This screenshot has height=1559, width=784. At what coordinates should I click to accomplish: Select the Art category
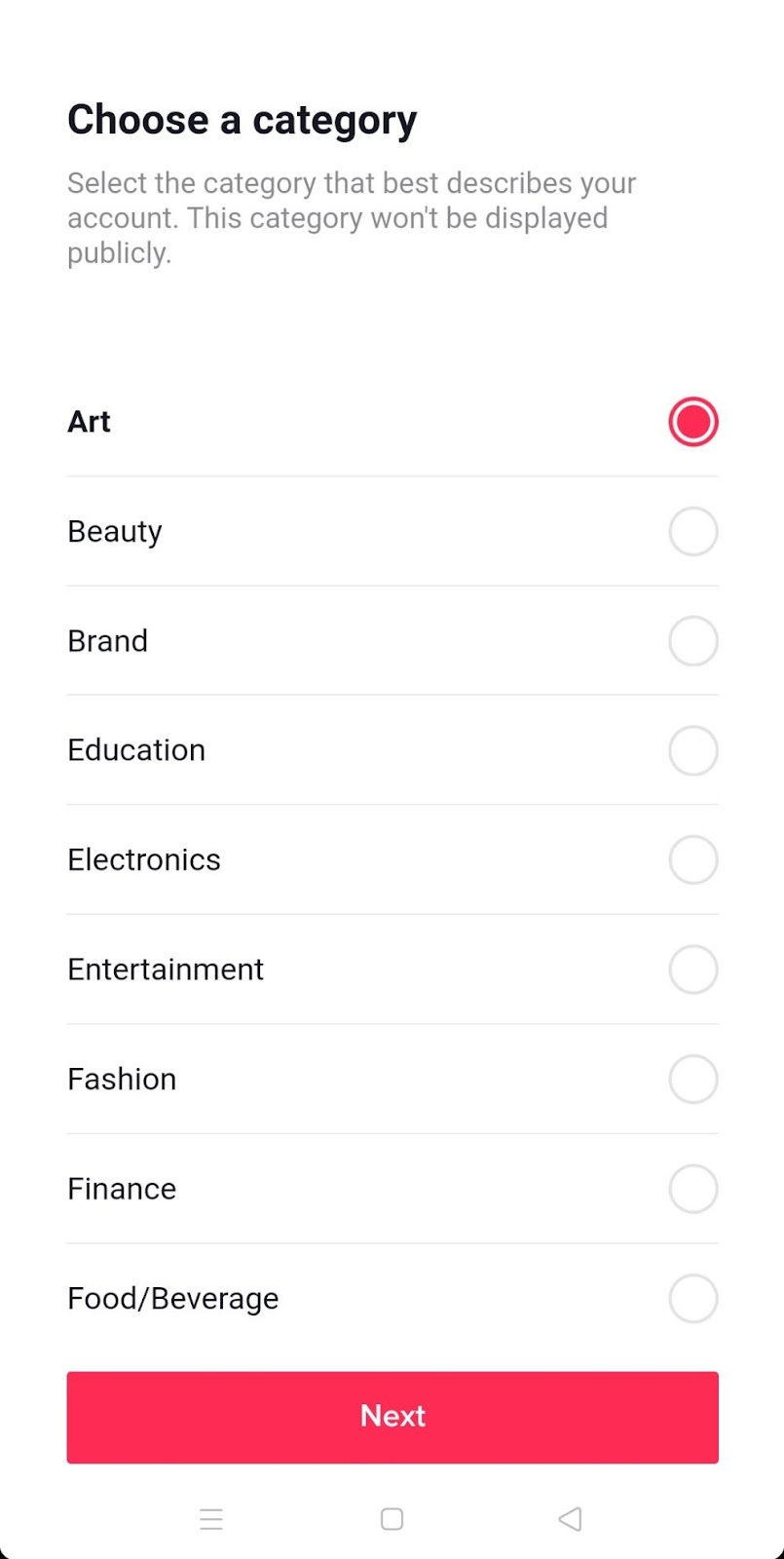692,422
